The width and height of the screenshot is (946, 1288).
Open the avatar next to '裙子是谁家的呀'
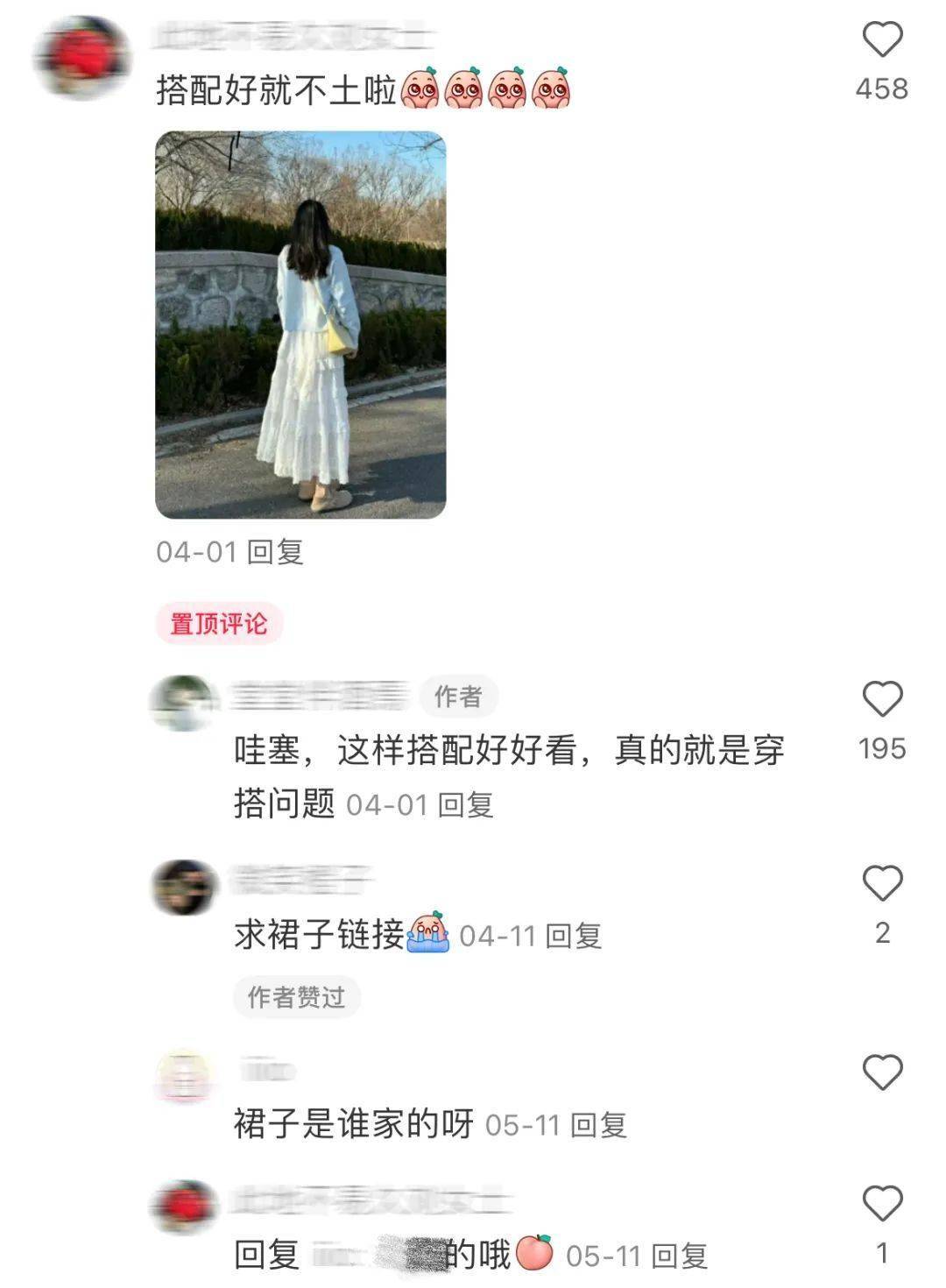(183, 1075)
